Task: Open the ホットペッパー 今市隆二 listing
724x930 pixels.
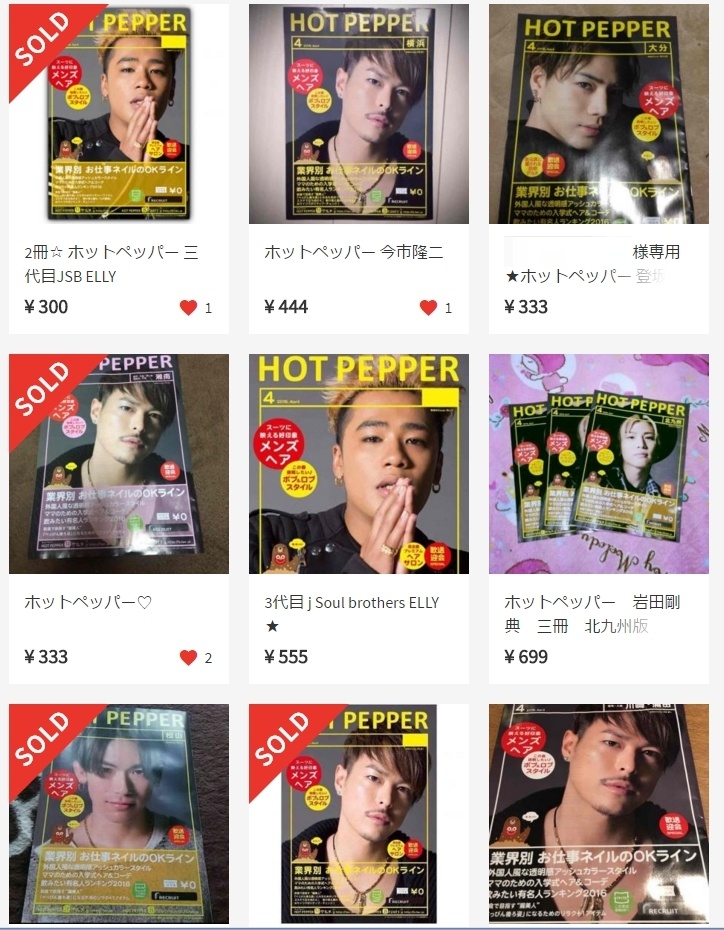Action: click(x=358, y=115)
